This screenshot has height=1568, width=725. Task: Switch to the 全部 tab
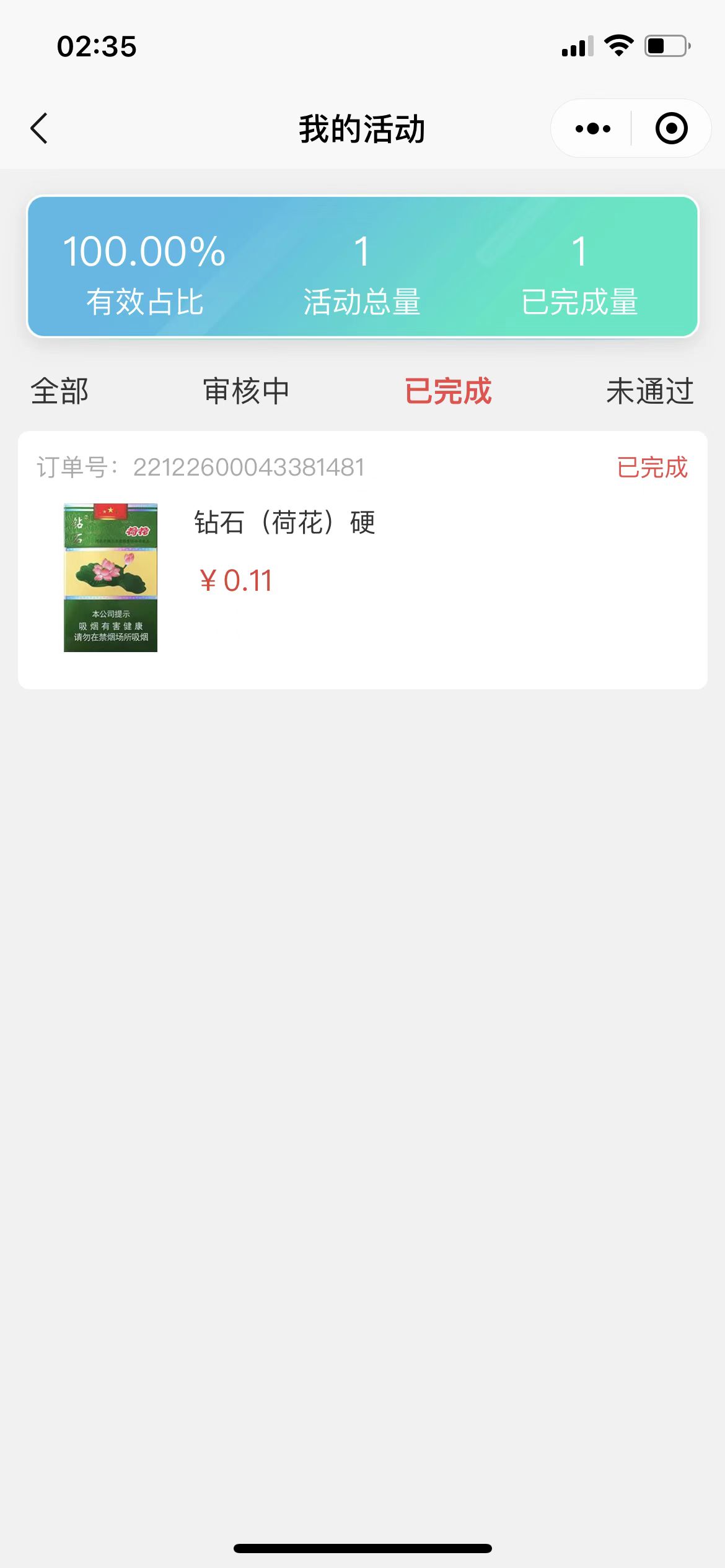(x=59, y=391)
